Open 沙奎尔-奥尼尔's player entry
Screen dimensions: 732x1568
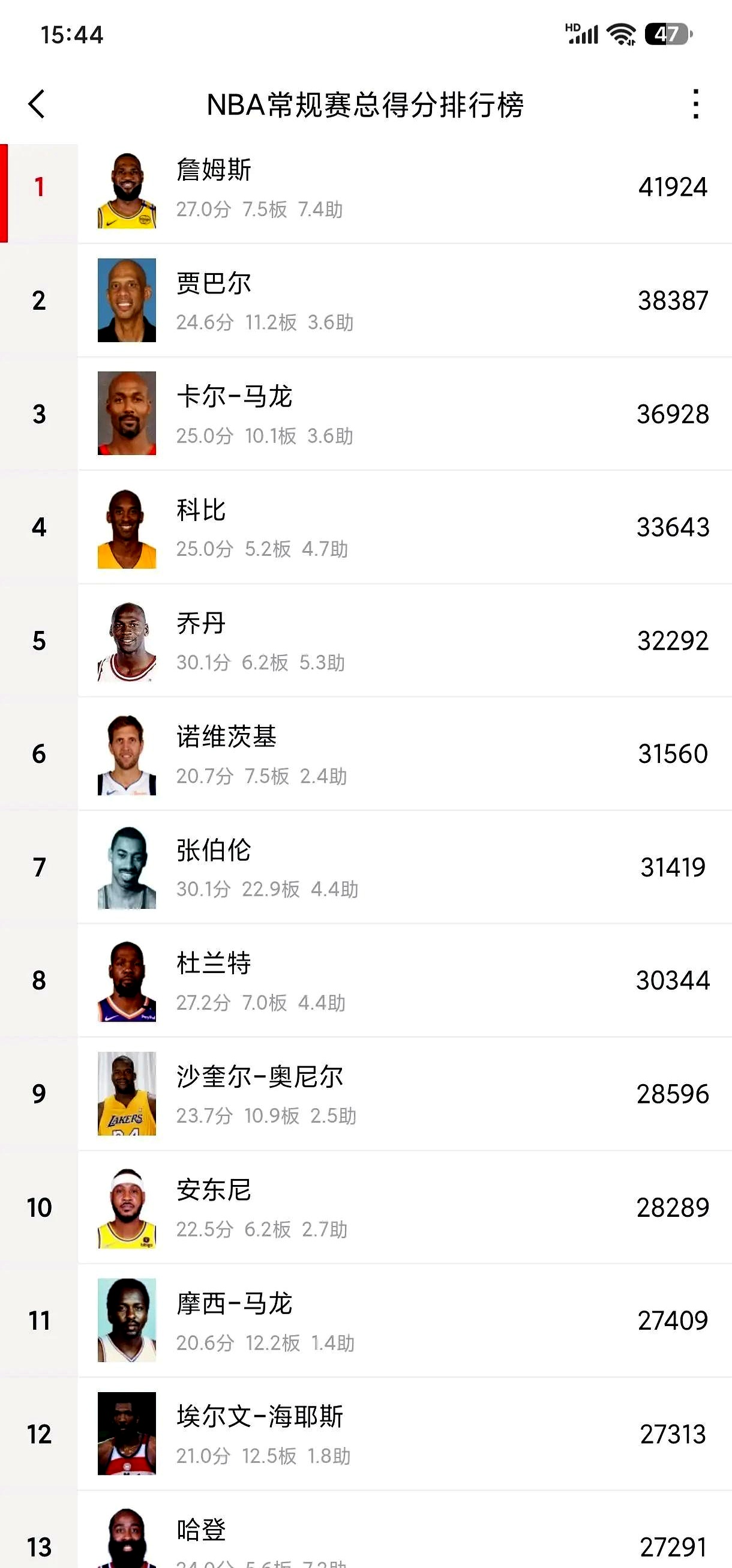click(x=365, y=1094)
